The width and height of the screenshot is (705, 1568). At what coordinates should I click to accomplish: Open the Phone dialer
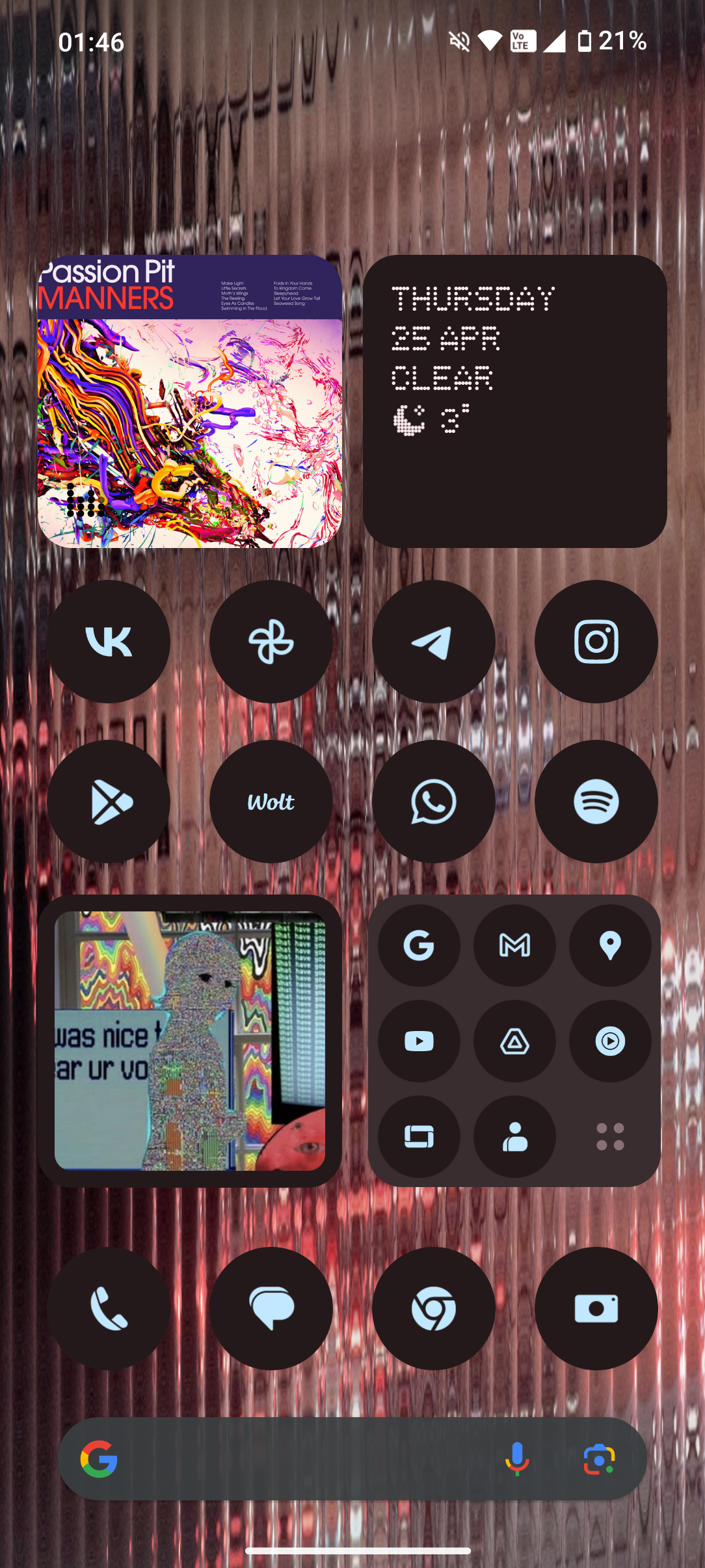(x=109, y=1309)
